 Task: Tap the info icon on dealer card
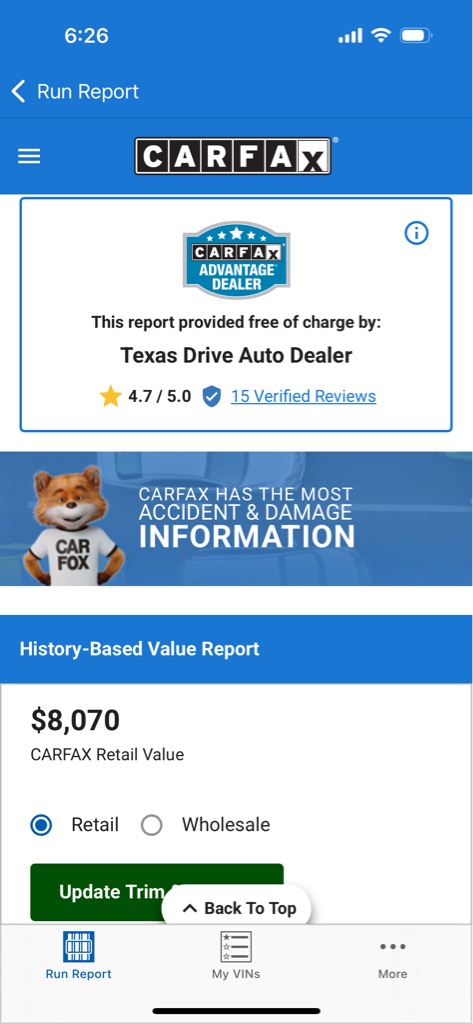tap(416, 233)
